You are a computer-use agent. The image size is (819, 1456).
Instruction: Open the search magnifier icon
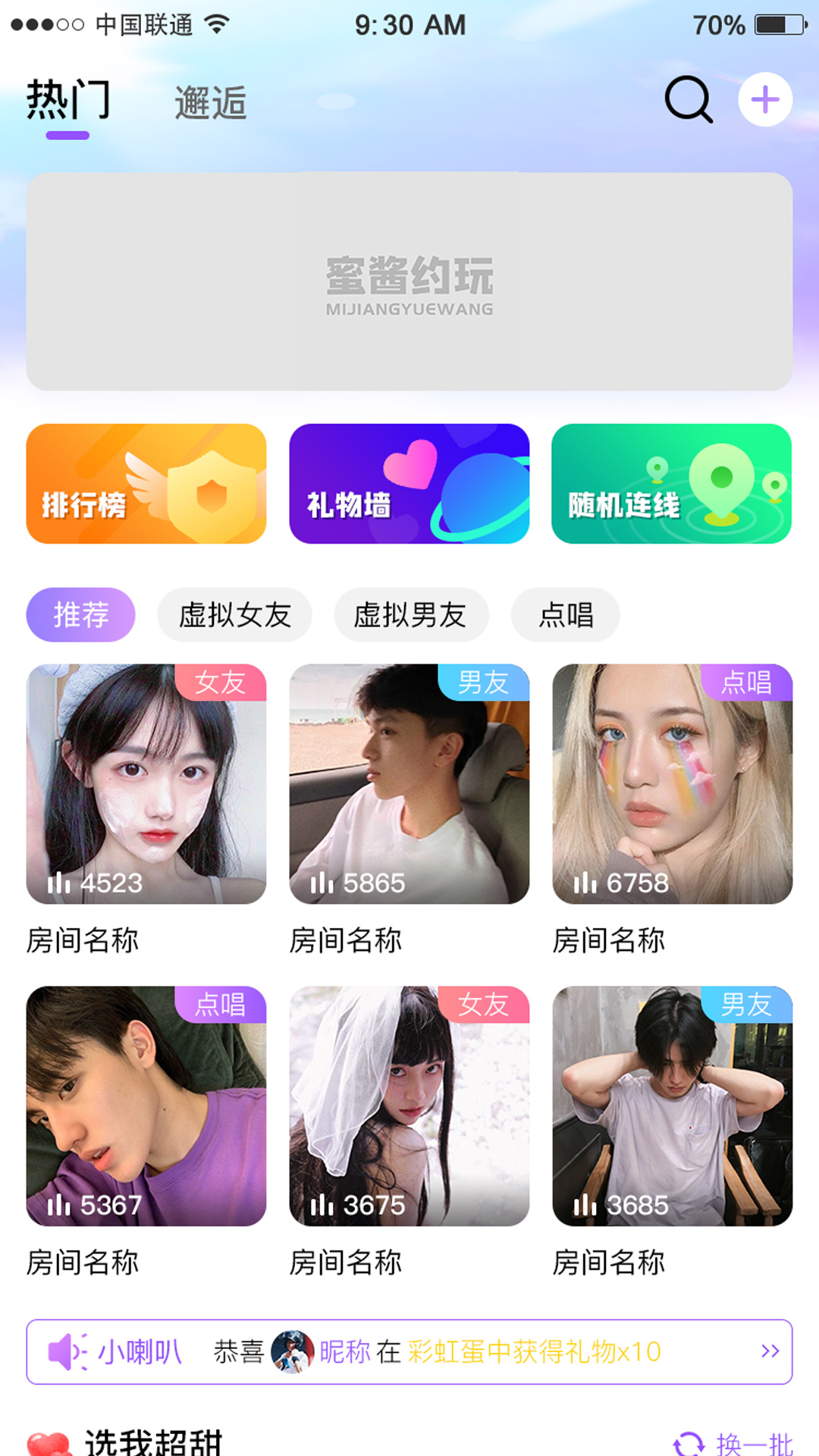coord(688,99)
